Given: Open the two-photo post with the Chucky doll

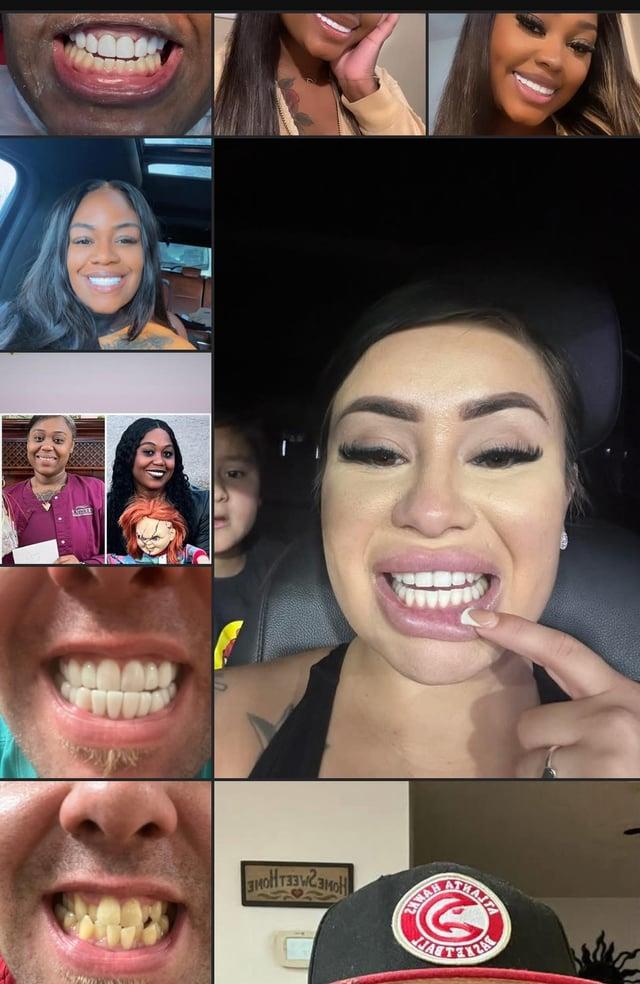Looking at the screenshot, I should coord(105,460).
